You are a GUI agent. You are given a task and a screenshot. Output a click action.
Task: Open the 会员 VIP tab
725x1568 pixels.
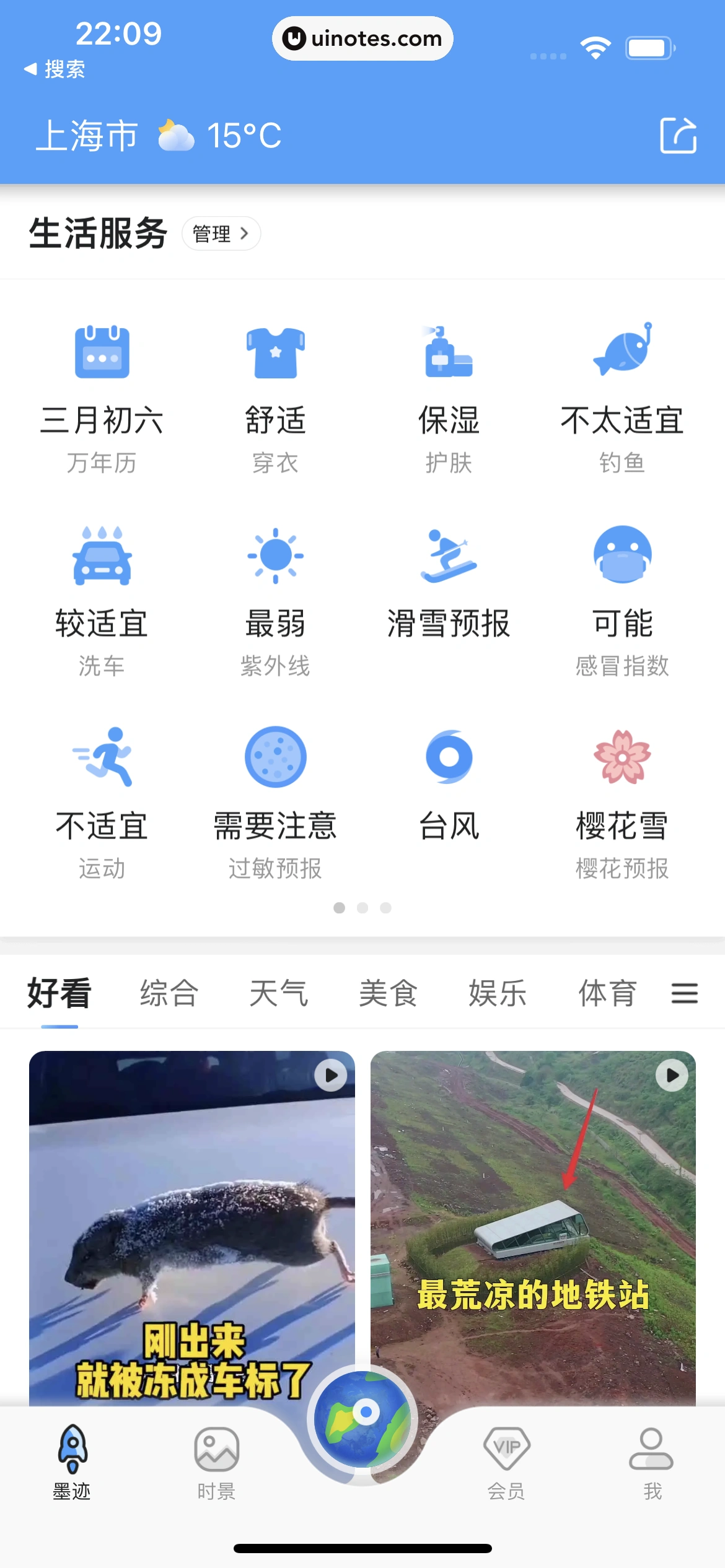506,1463
